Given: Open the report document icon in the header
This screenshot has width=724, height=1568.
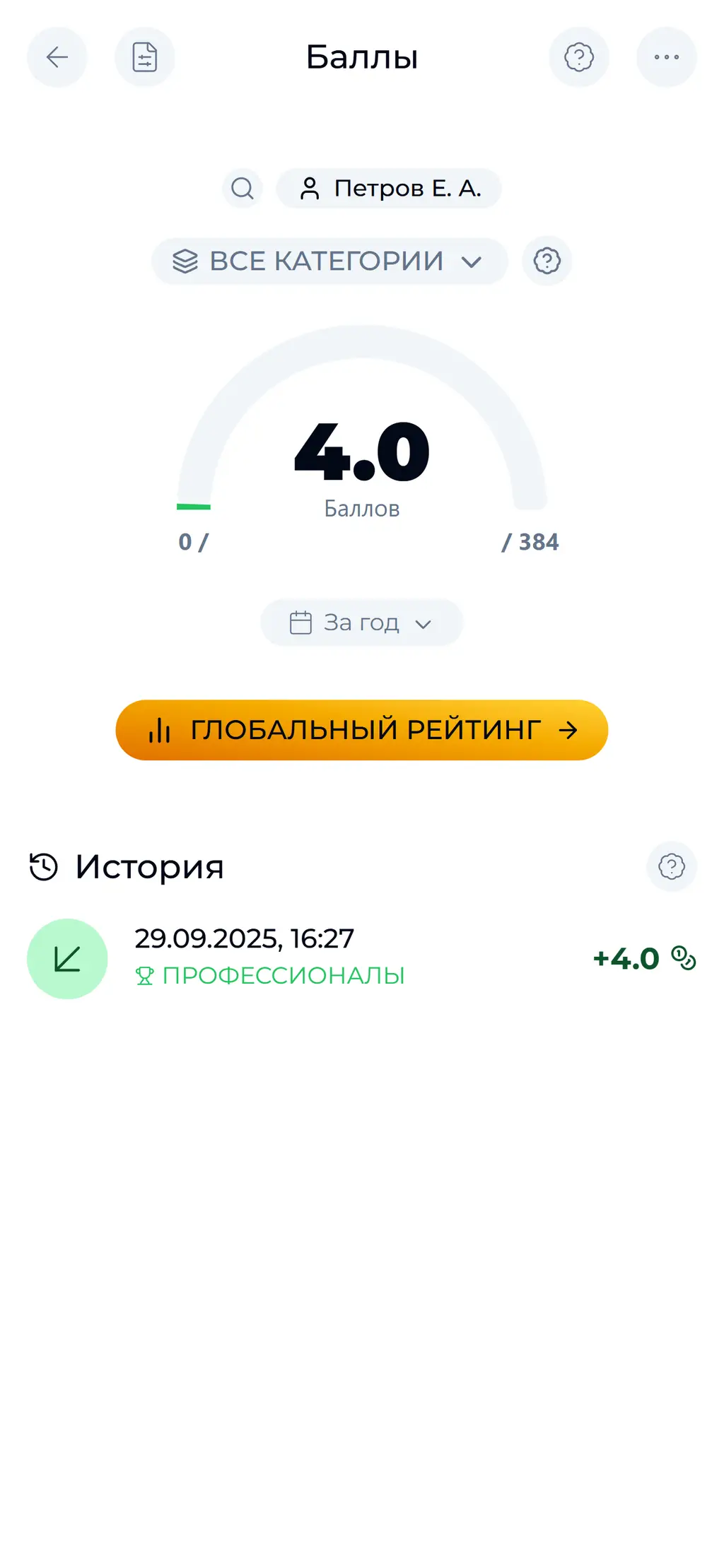Looking at the screenshot, I should tap(145, 57).
